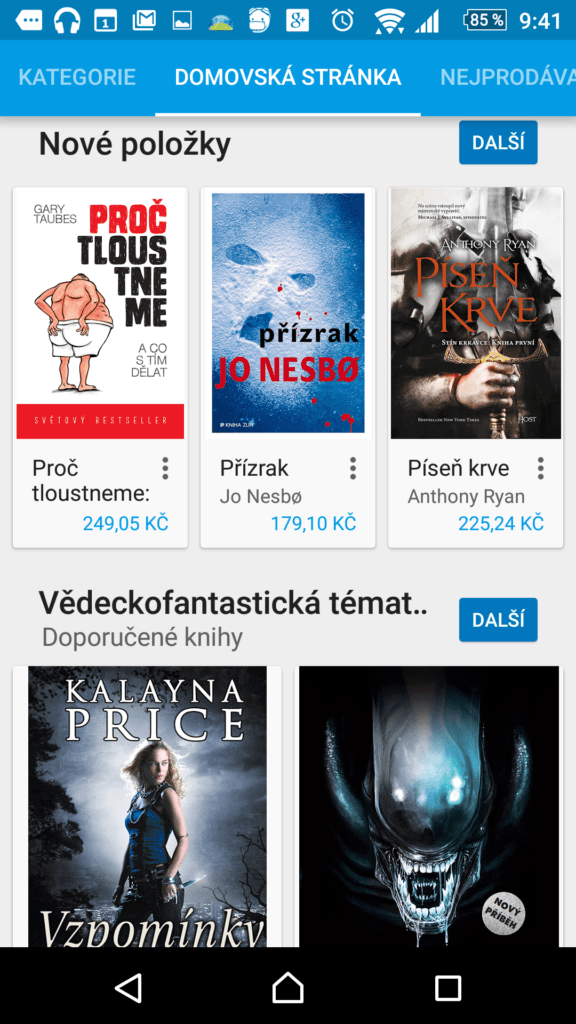Select the Domovská stránka tab
The height and width of the screenshot is (1024, 576).
pos(288,77)
